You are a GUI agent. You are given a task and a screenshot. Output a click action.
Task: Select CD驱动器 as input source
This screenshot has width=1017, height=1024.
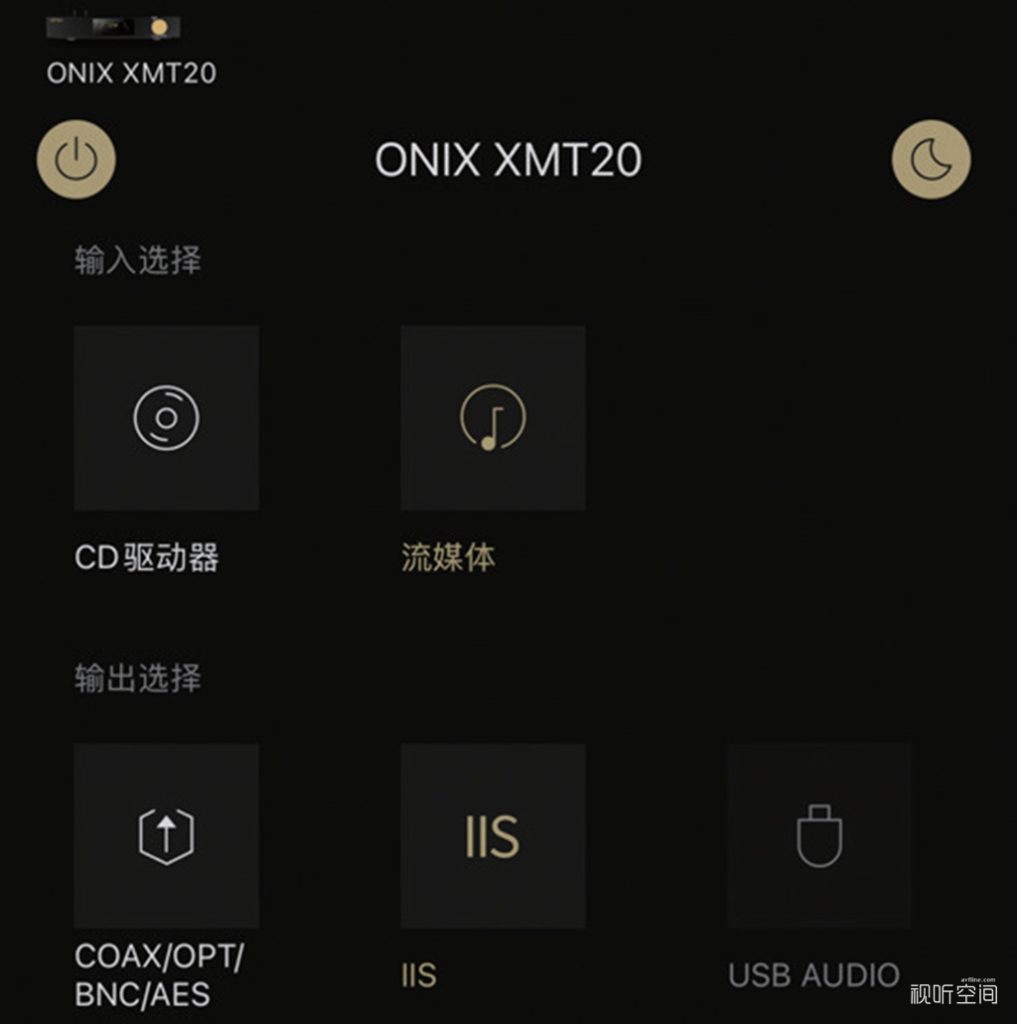pyautogui.click(x=166, y=418)
